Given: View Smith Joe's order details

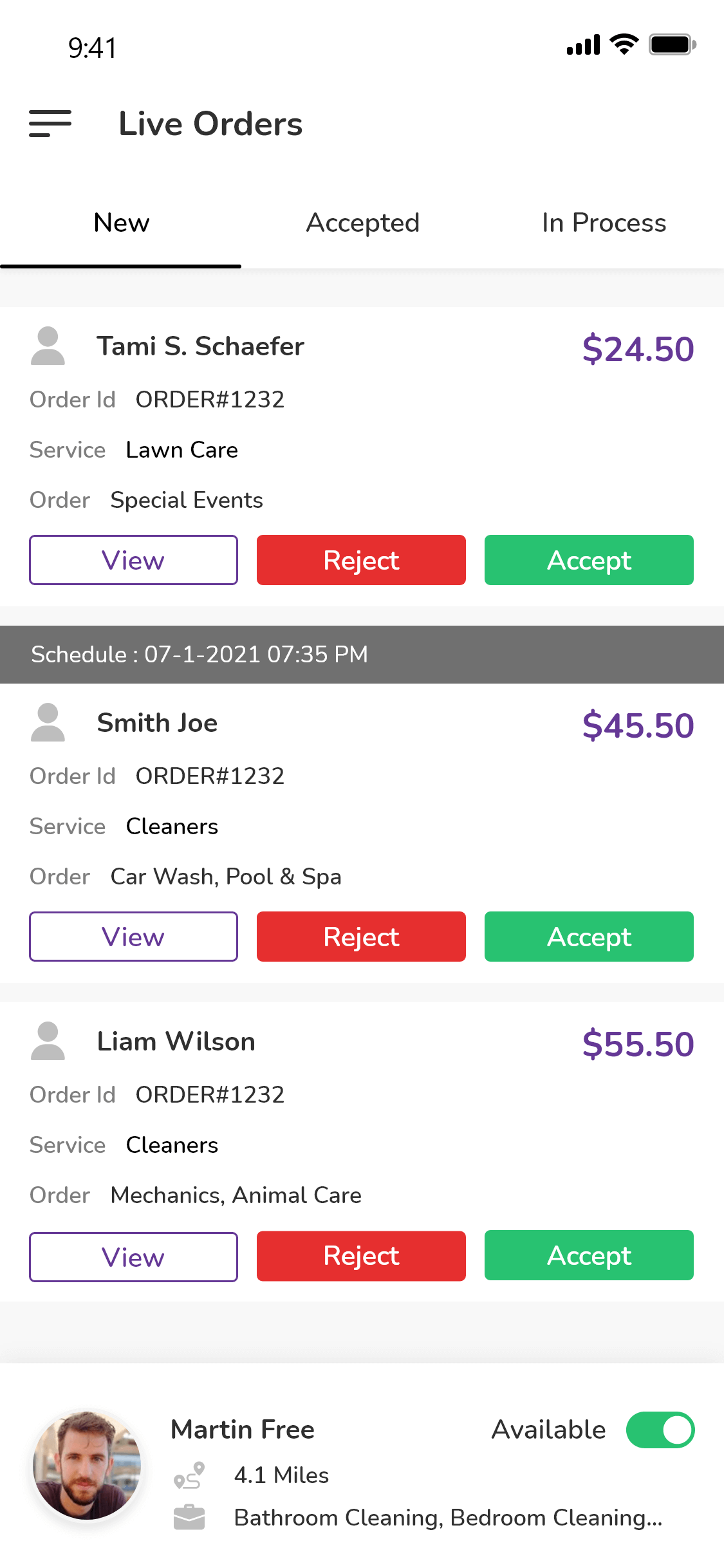Looking at the screenshot, I should coord(133,937).
